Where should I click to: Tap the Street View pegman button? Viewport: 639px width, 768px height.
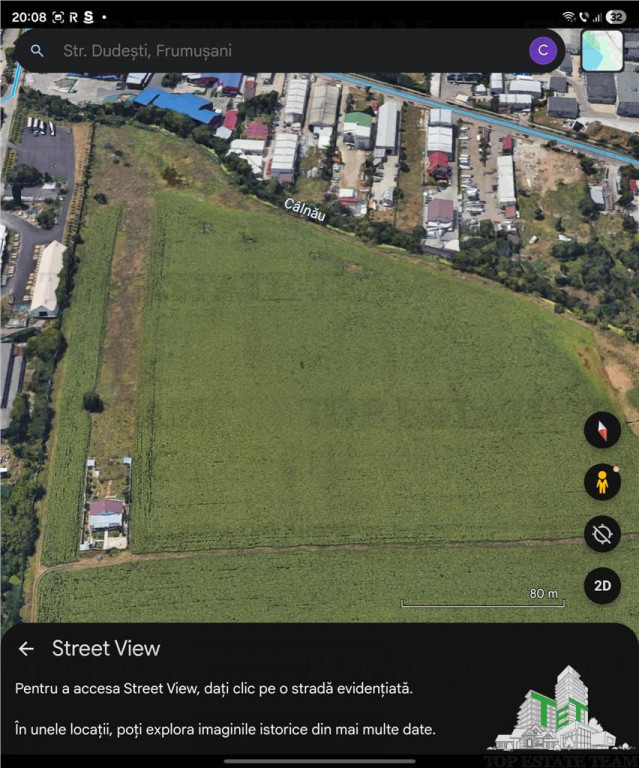tap(602, 482)
